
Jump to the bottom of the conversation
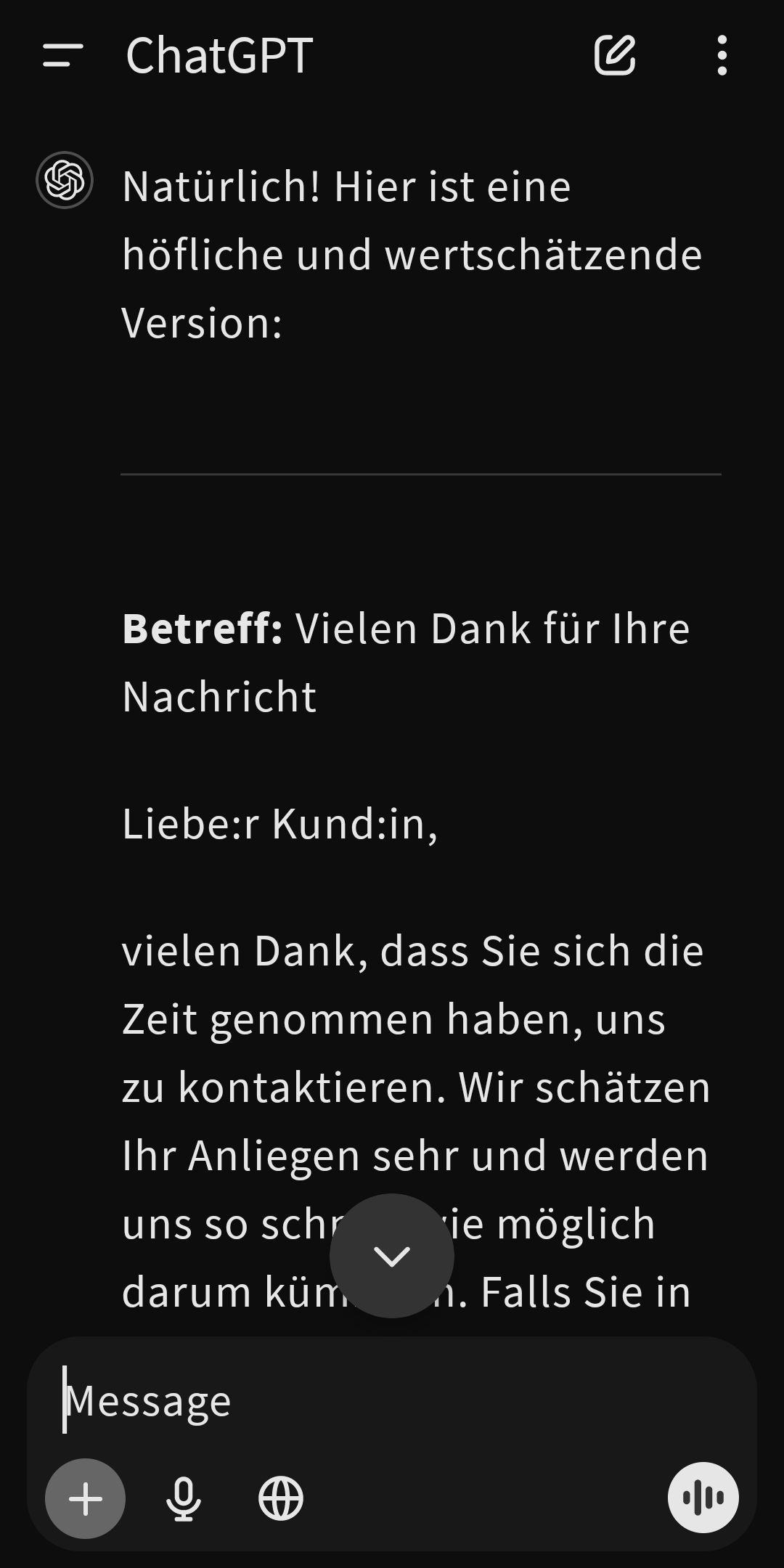click(x=391, y=1255)
